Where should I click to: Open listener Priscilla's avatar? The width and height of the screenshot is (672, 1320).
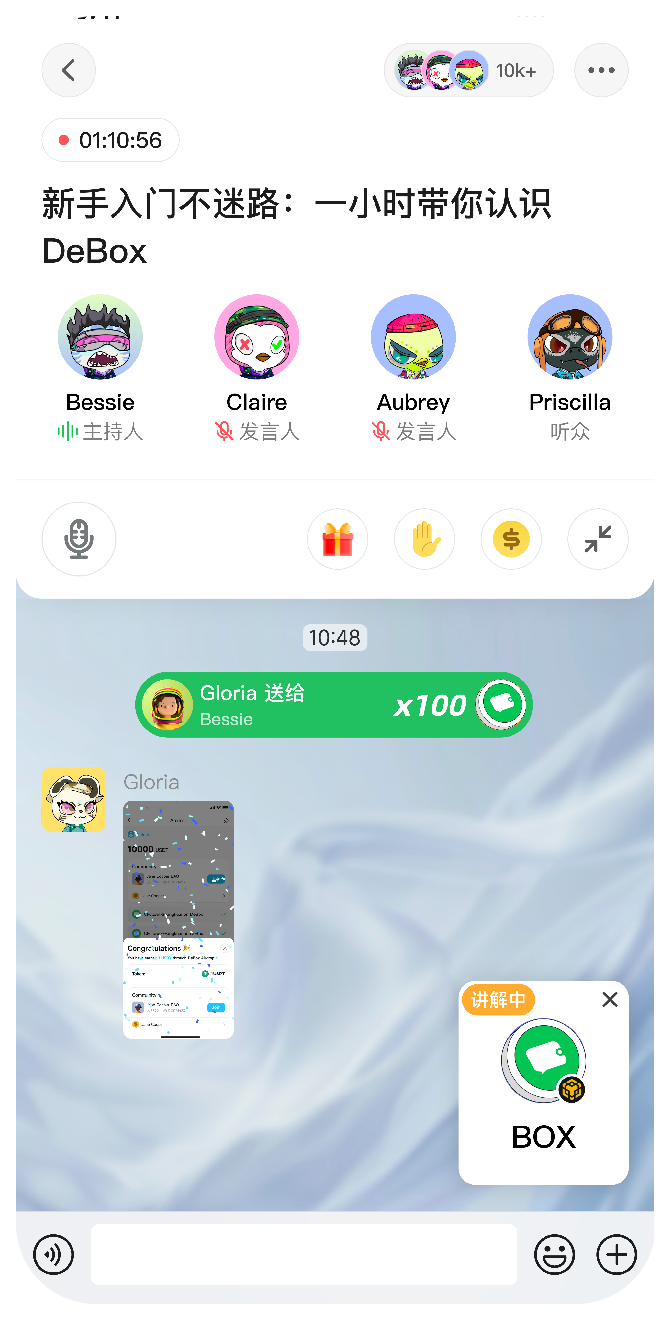pyautogui.click(x=570, y=337)
